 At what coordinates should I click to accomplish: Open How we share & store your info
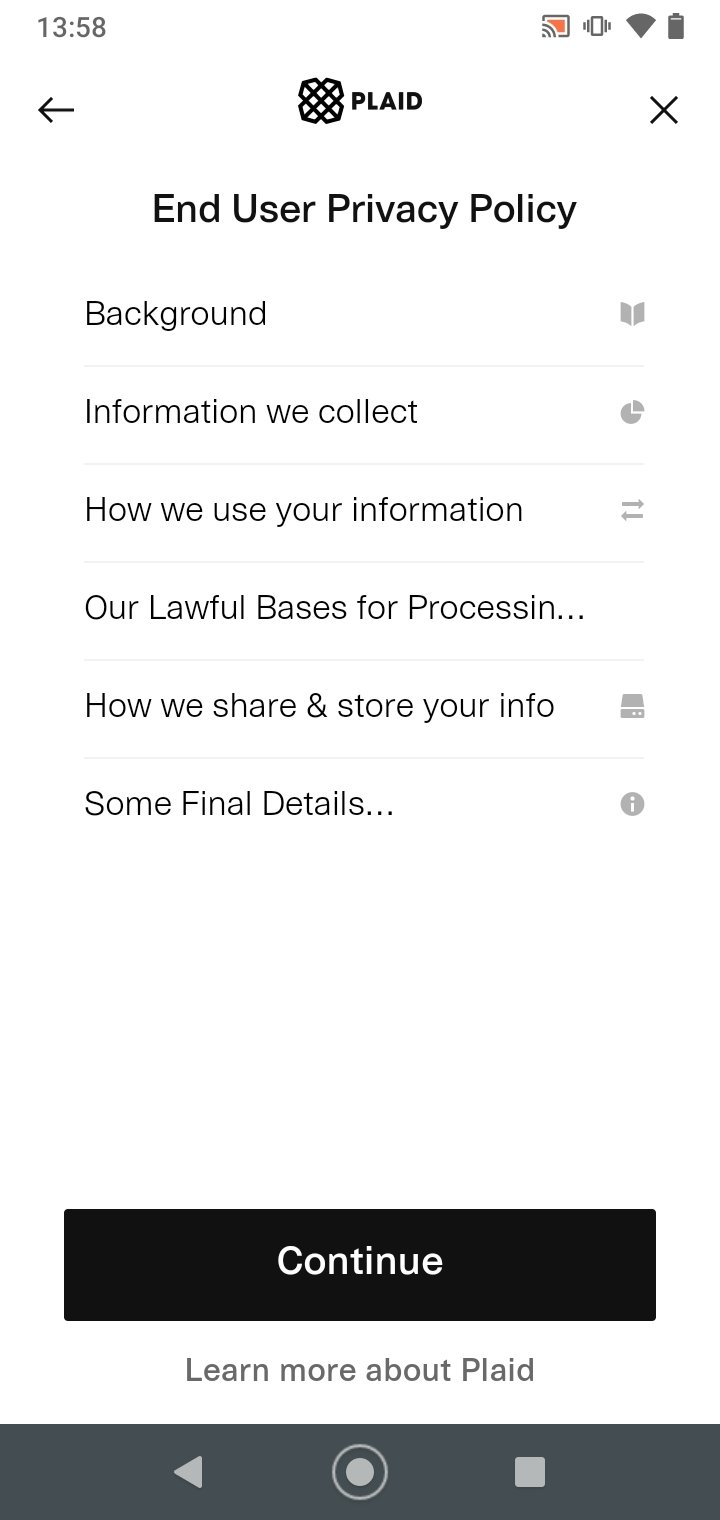point(364,707)
